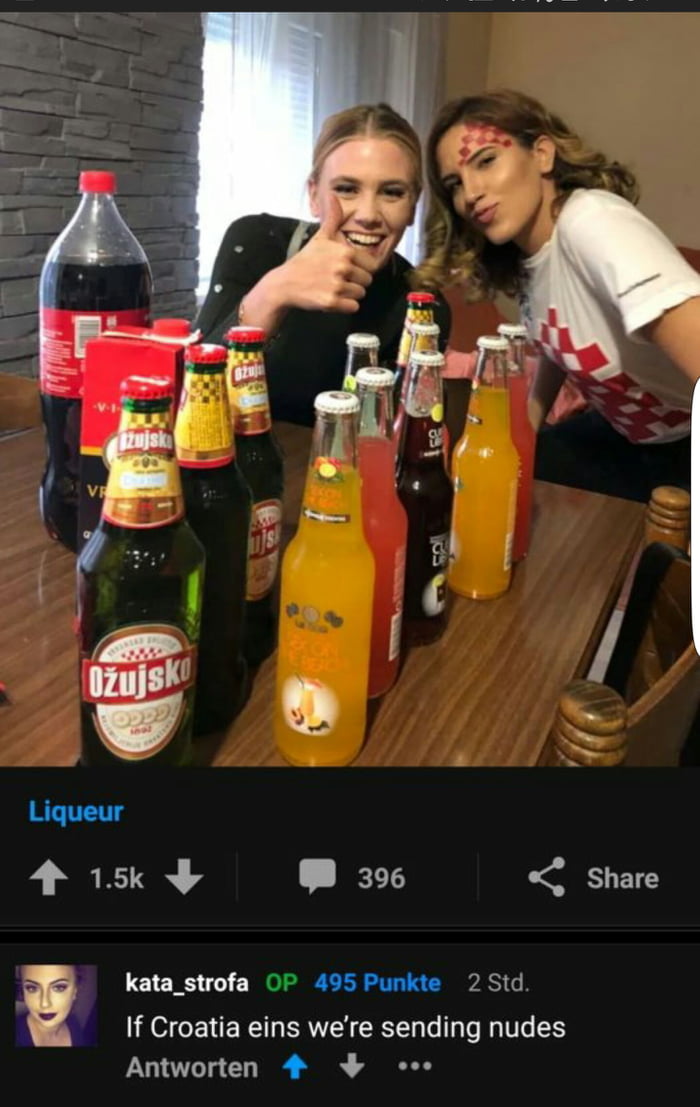Open the Liqueur post title link
The height and width of the screenshot is (1107, 700).
click(76, 811)
